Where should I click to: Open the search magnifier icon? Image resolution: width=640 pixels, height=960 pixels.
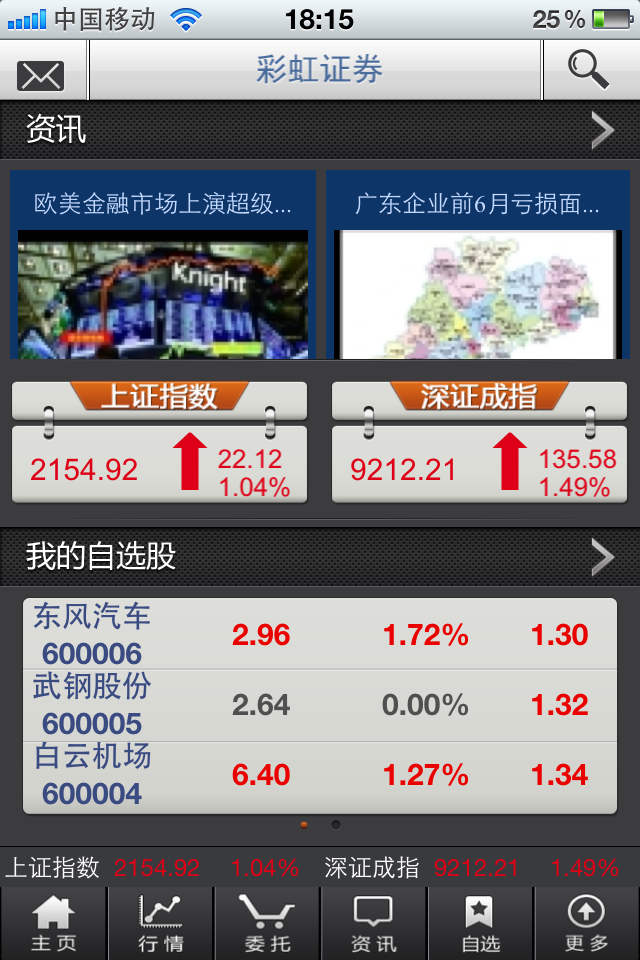[x=588, y=70]
